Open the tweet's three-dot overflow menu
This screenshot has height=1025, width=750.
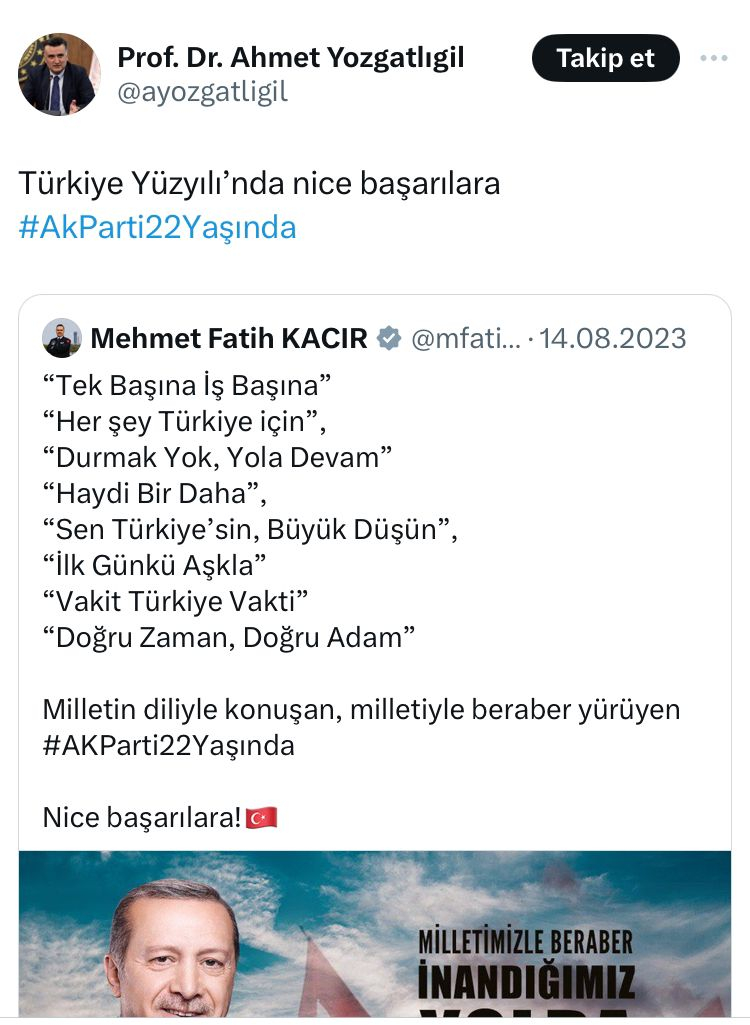714,58
